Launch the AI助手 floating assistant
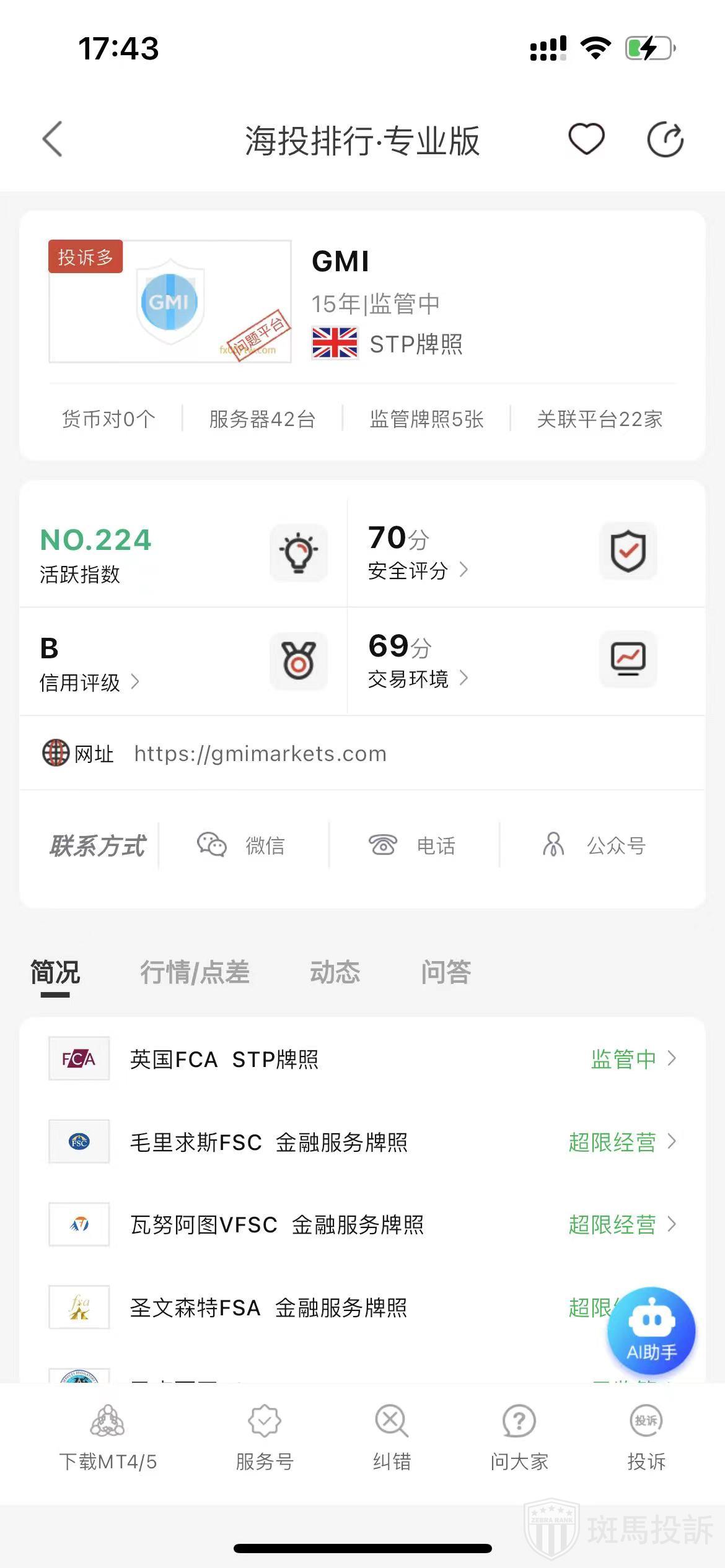This screenshot has height=1568, width=725. tap(651, 1330)
